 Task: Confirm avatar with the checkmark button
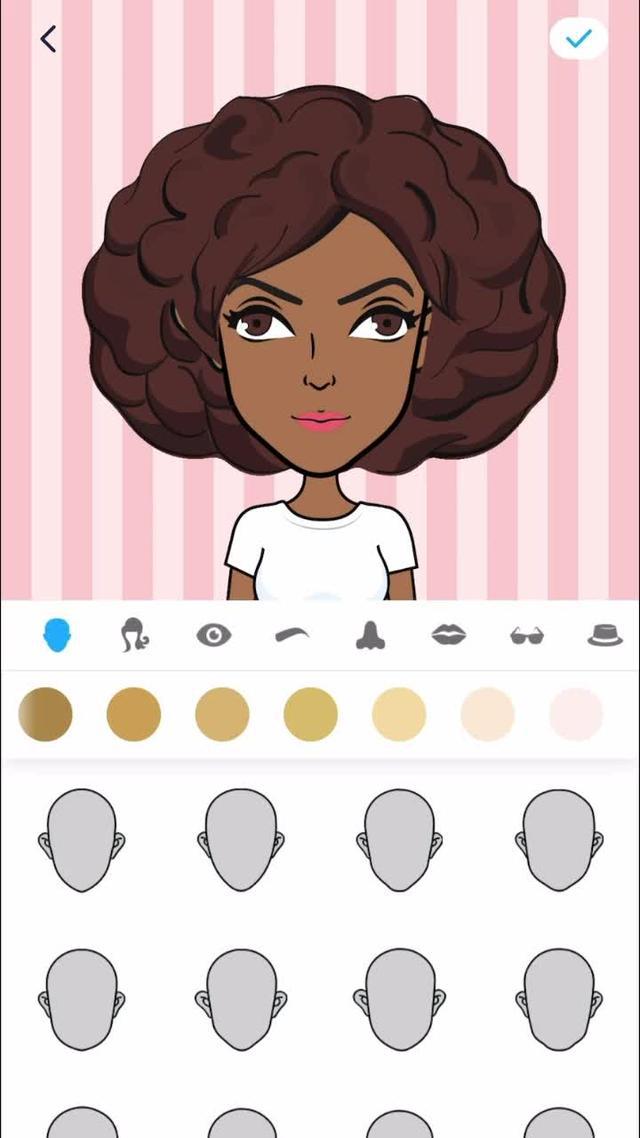pyautogui.click(x=578, y=39)
